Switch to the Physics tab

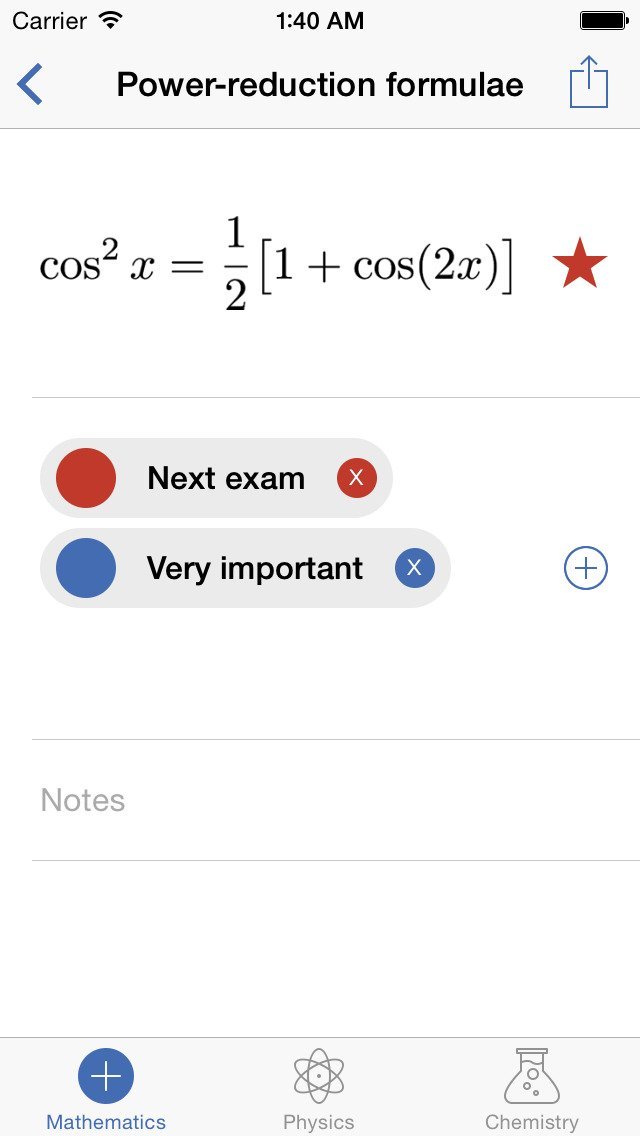point(319,1088)
